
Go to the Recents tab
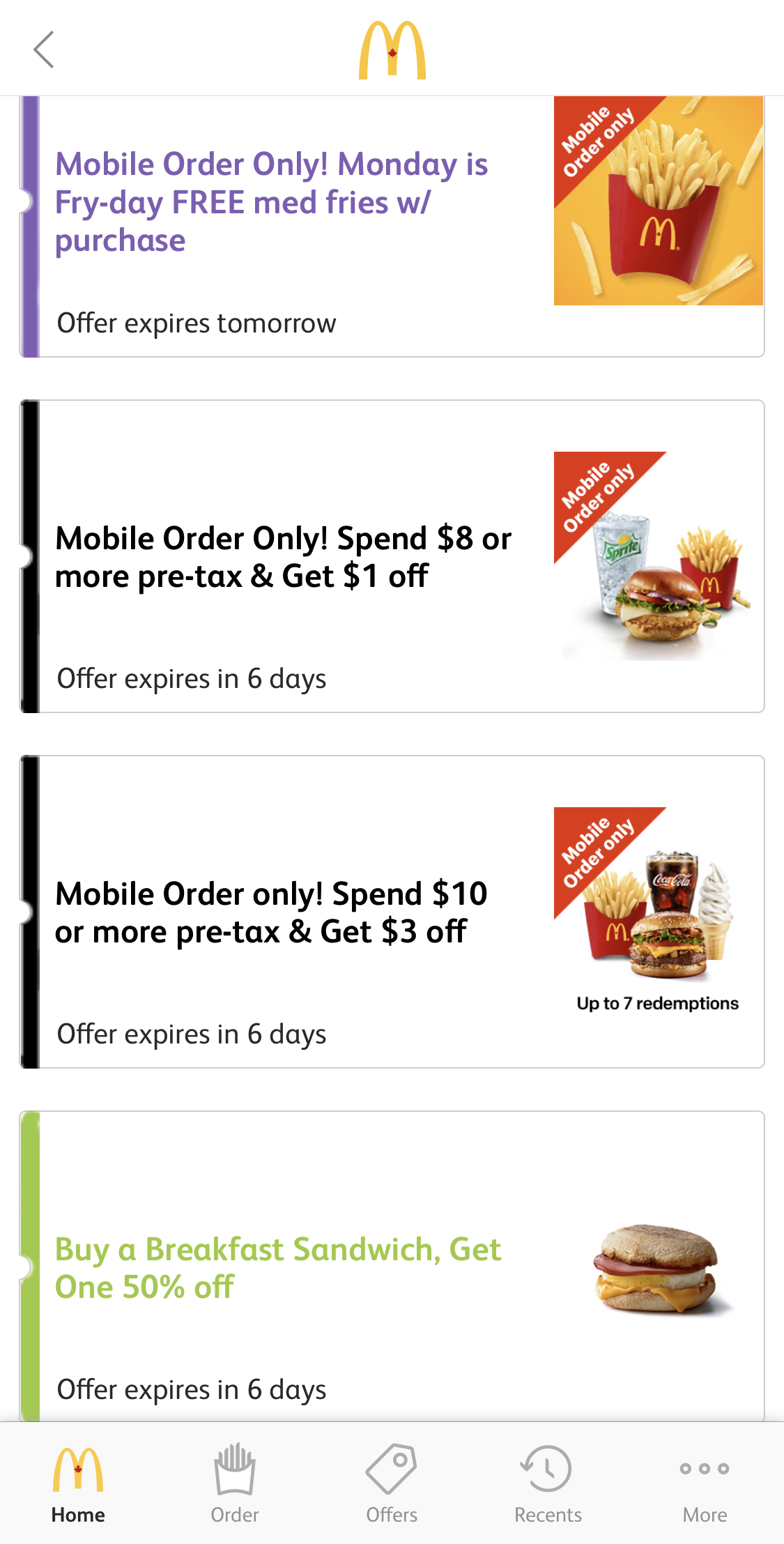[548, 1483]
